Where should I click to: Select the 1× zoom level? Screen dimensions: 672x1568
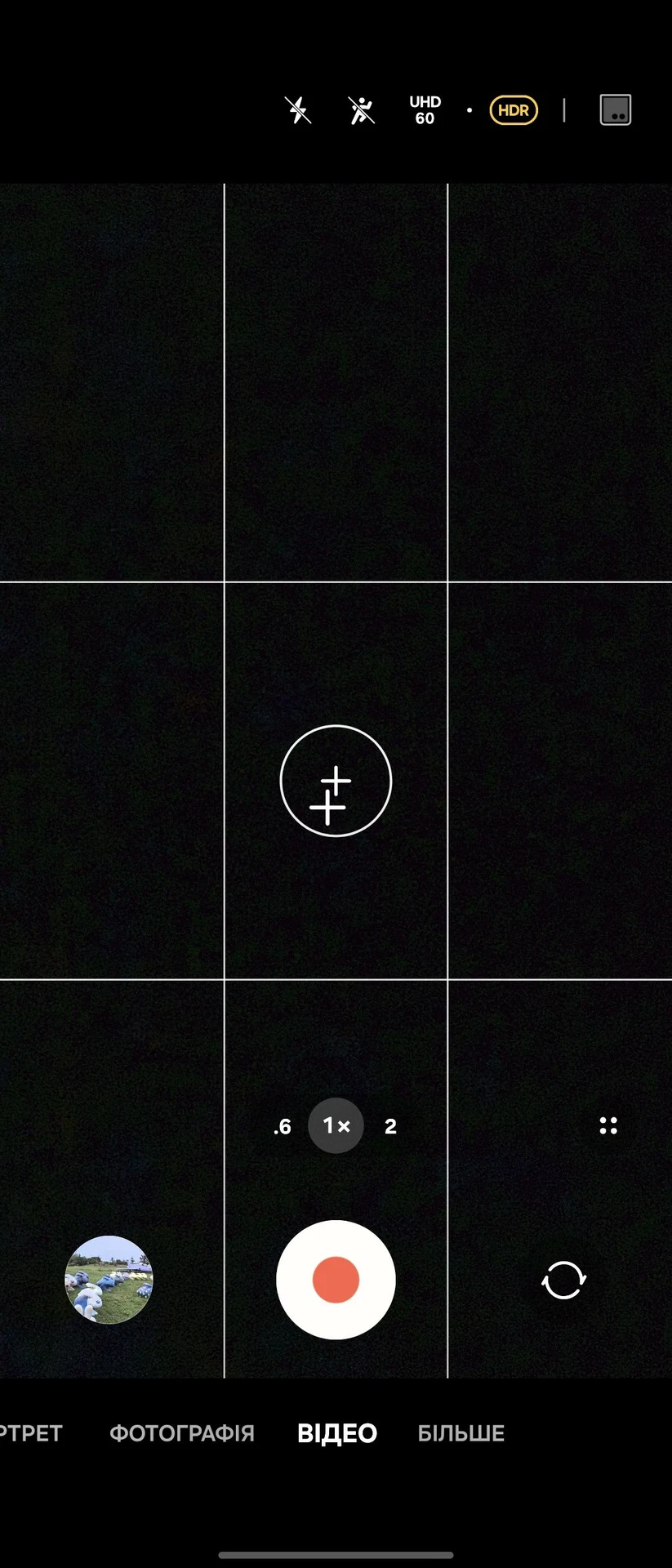(336, 1126)
